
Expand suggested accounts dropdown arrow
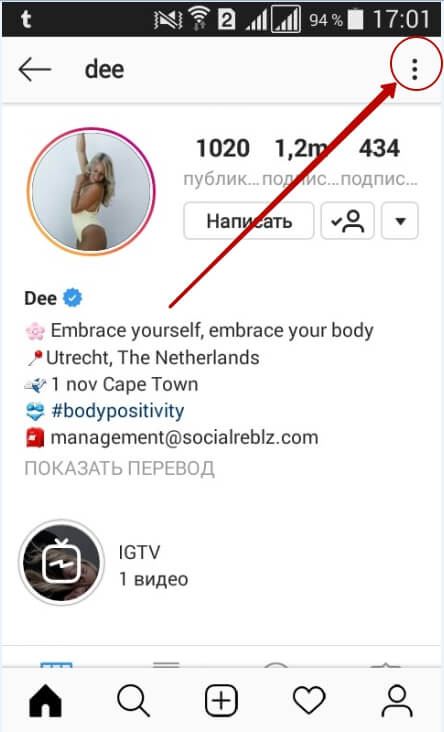(400, 221)
